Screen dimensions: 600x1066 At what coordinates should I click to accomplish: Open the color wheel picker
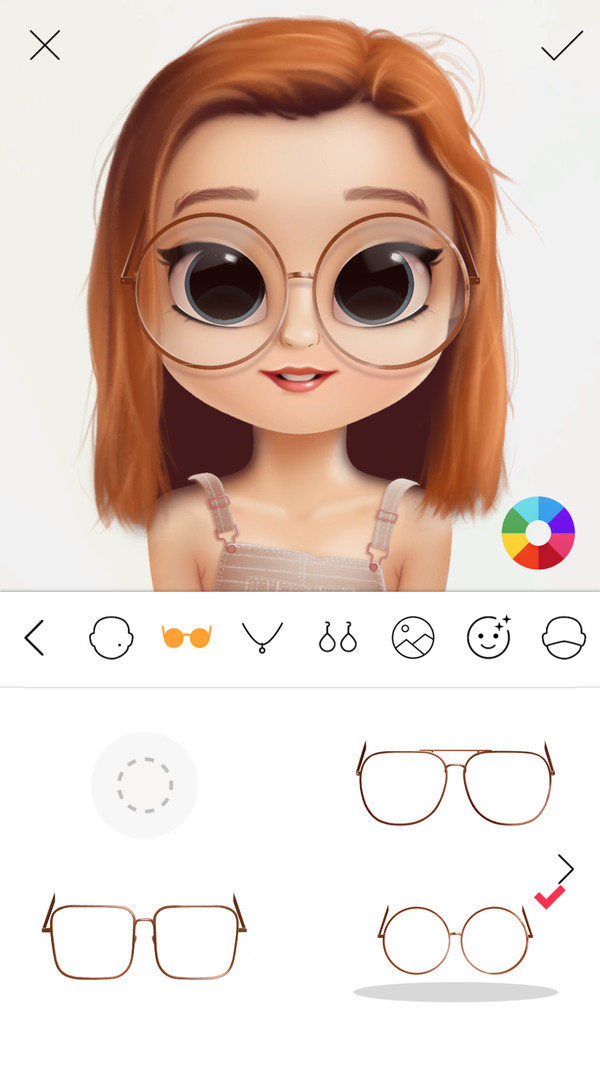[x=538, y=532]
